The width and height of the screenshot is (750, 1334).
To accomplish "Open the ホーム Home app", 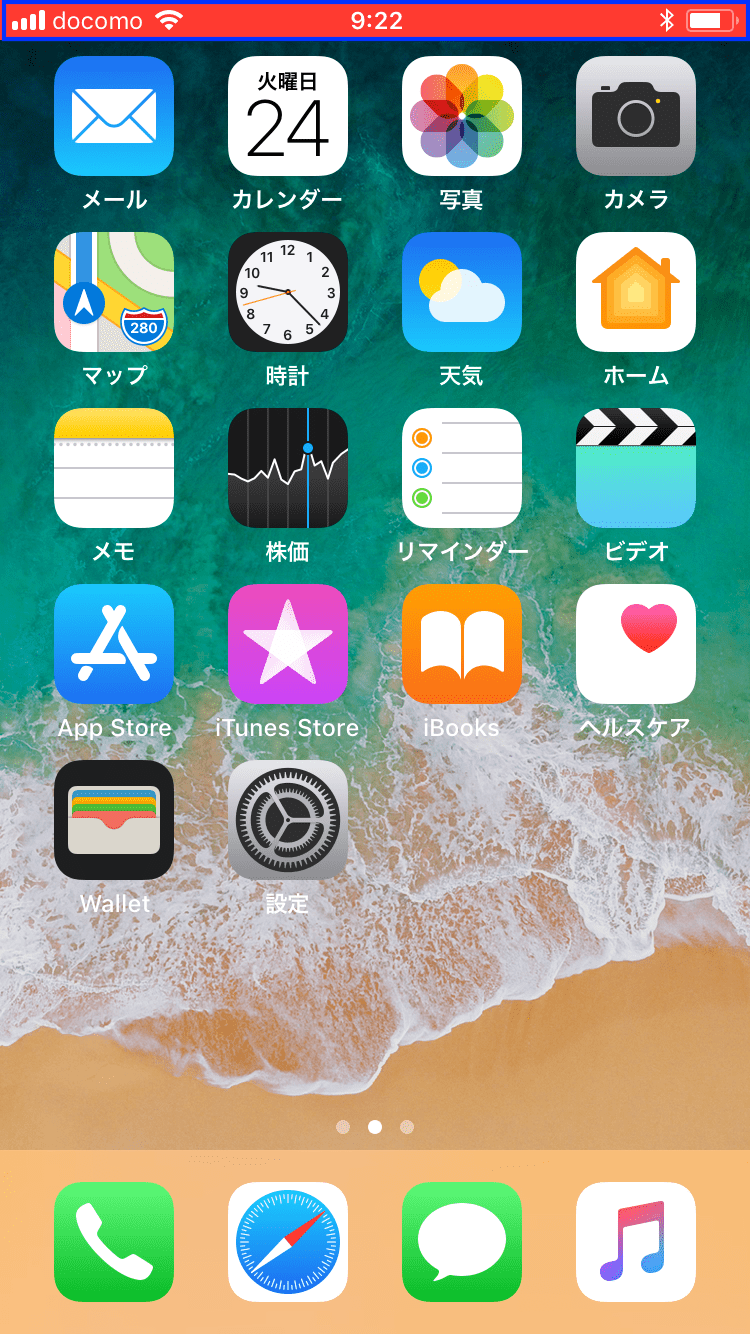I will tap(636, 292).
